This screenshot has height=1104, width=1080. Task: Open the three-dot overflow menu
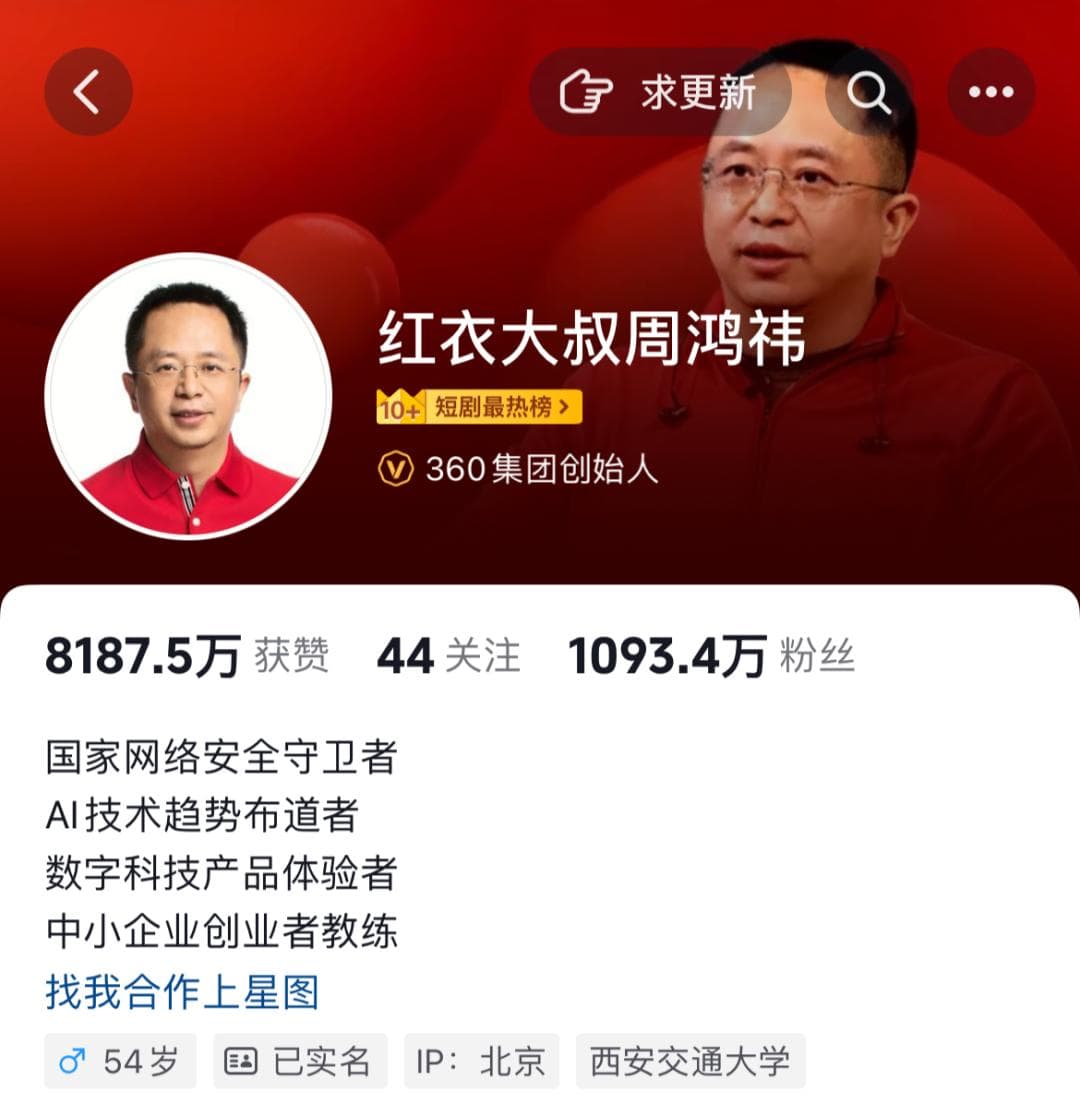click(991, 92)
